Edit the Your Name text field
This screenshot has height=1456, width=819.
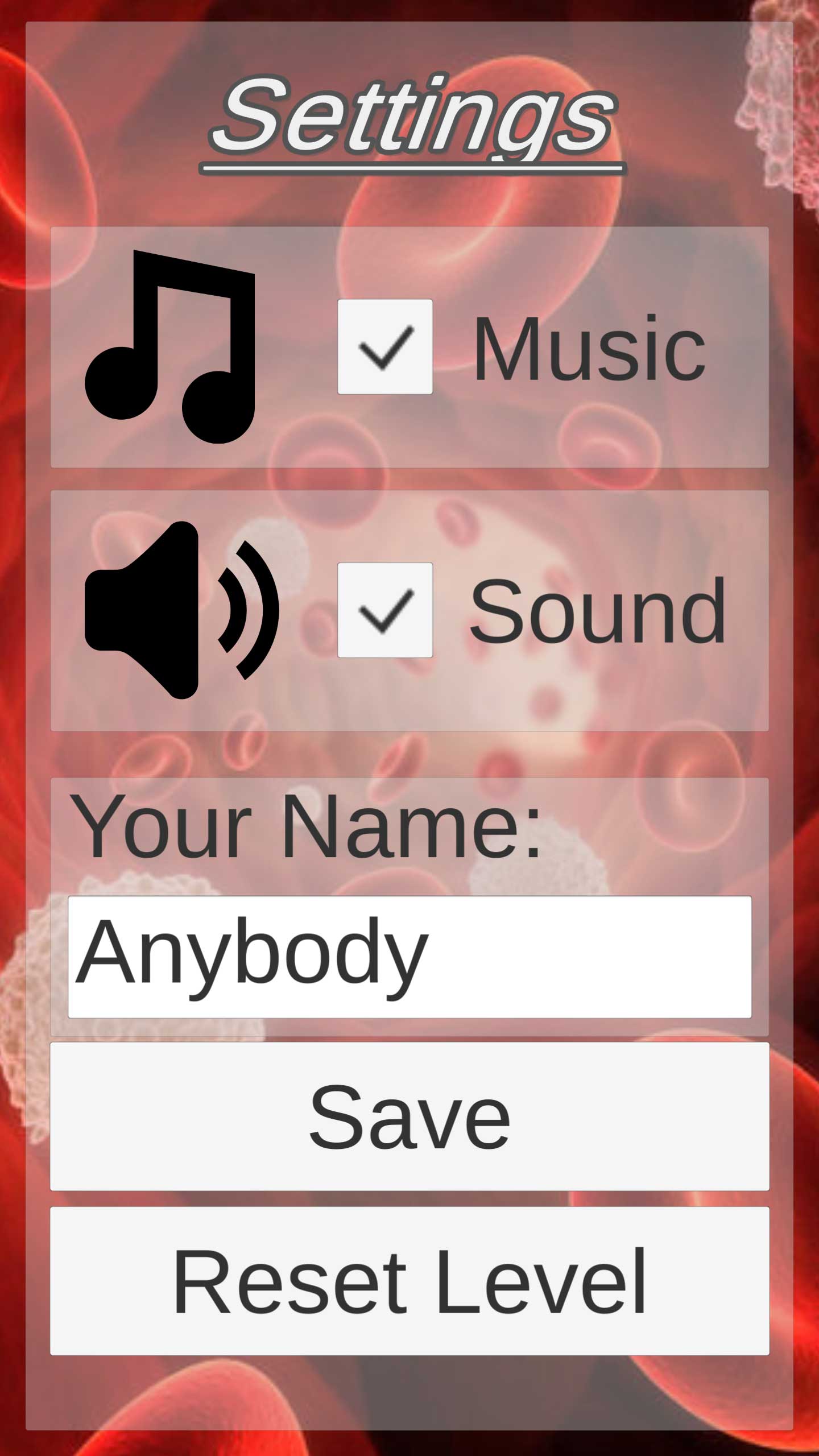(409, 957)
